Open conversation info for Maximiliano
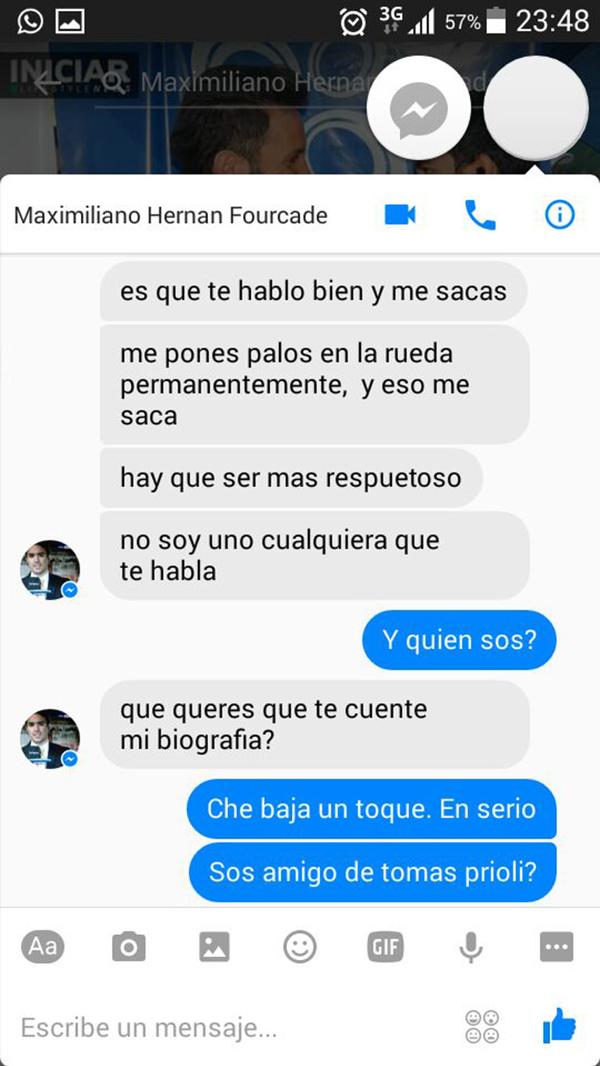600x1066 pixels. [x=559, y=215]
